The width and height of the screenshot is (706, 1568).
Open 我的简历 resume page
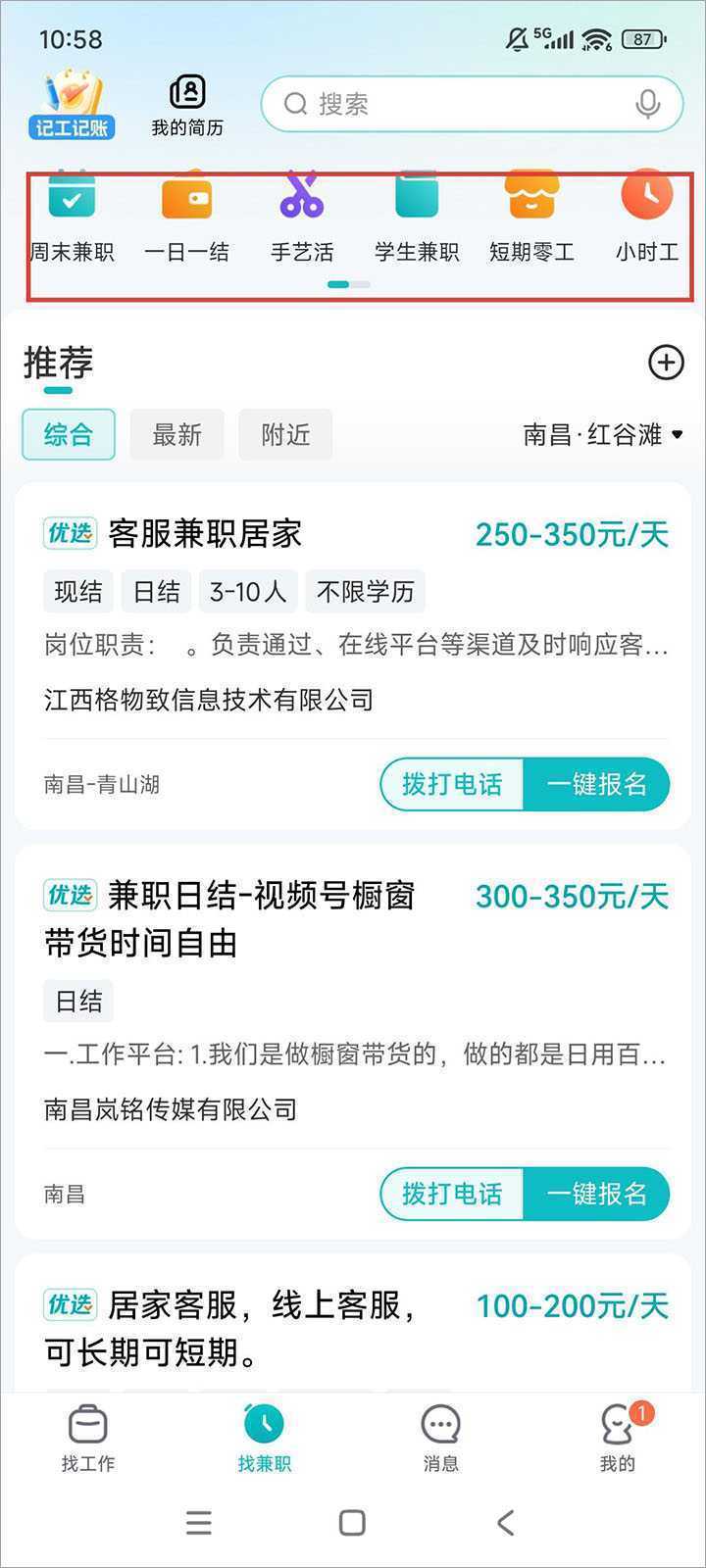[x=187, y=106]
